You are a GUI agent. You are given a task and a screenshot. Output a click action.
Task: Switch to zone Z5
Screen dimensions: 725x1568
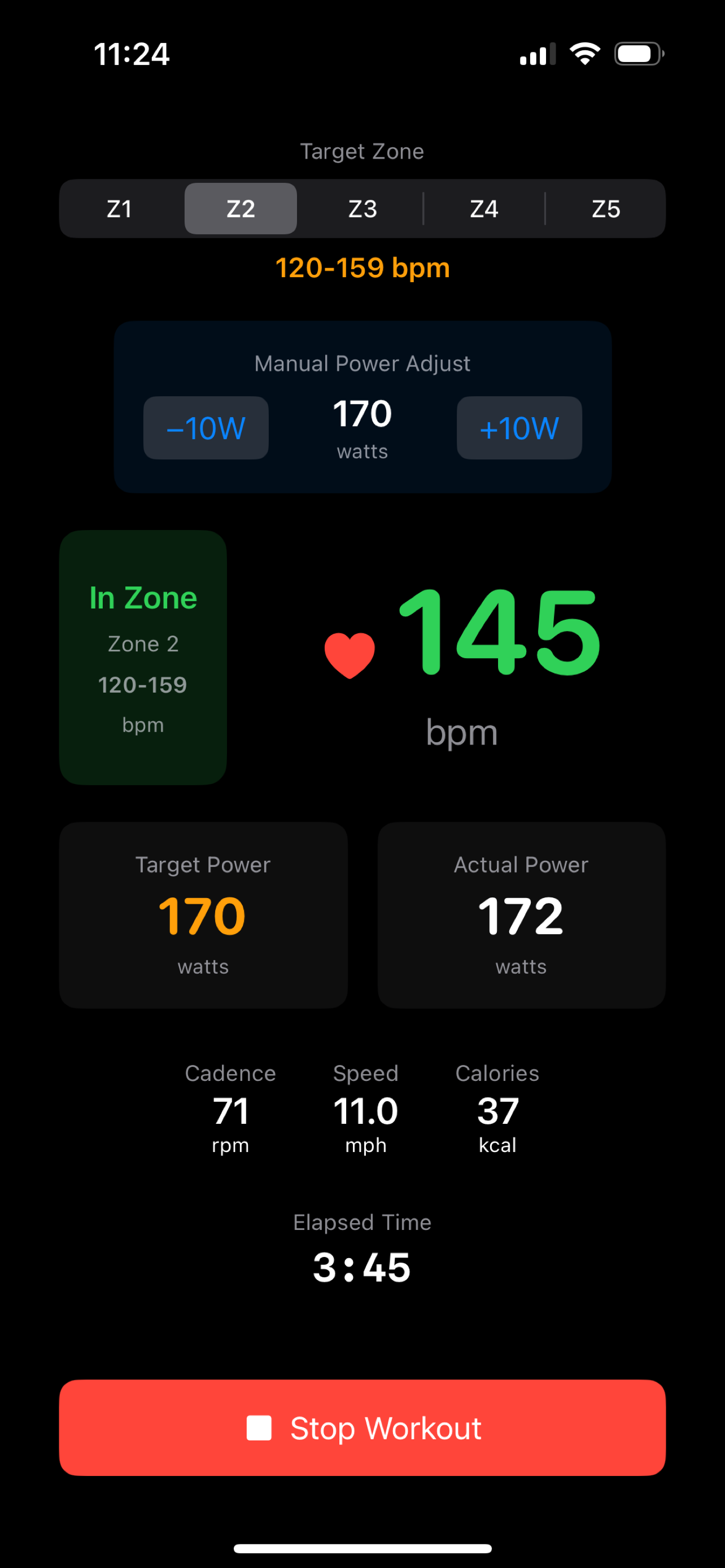click(606, 209)
